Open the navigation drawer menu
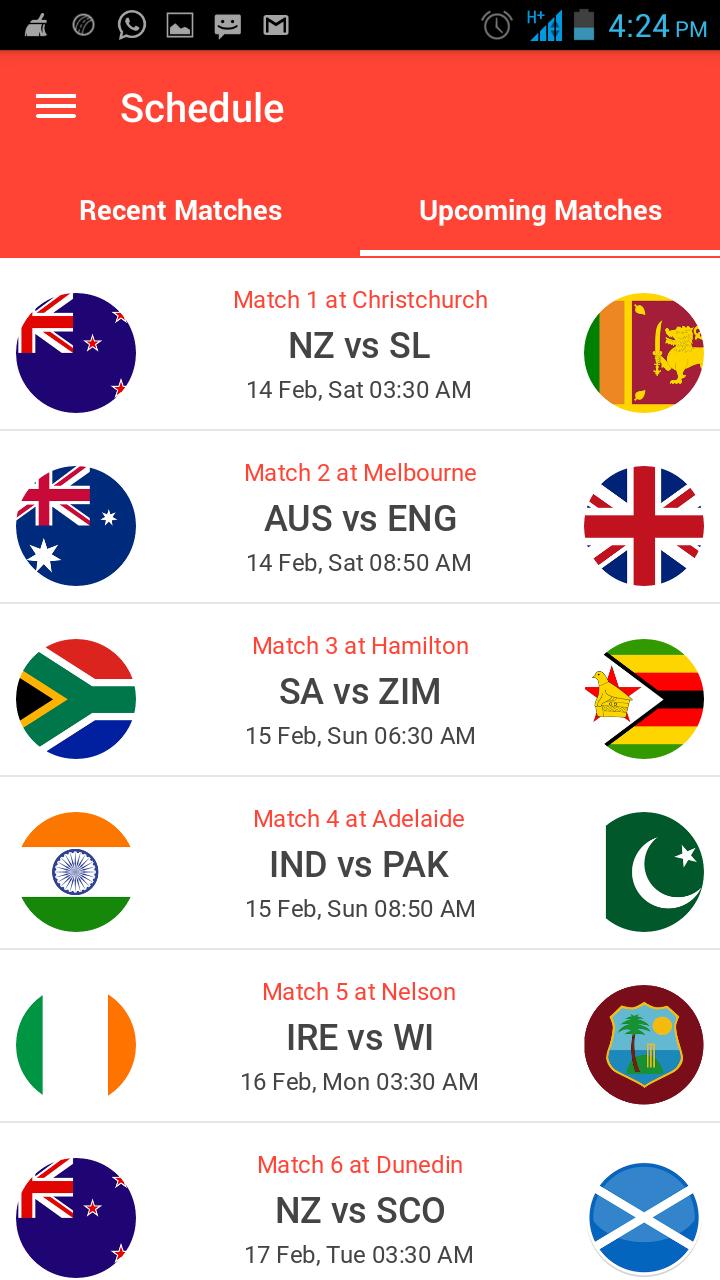720x1280 pixels. (55, 106)
